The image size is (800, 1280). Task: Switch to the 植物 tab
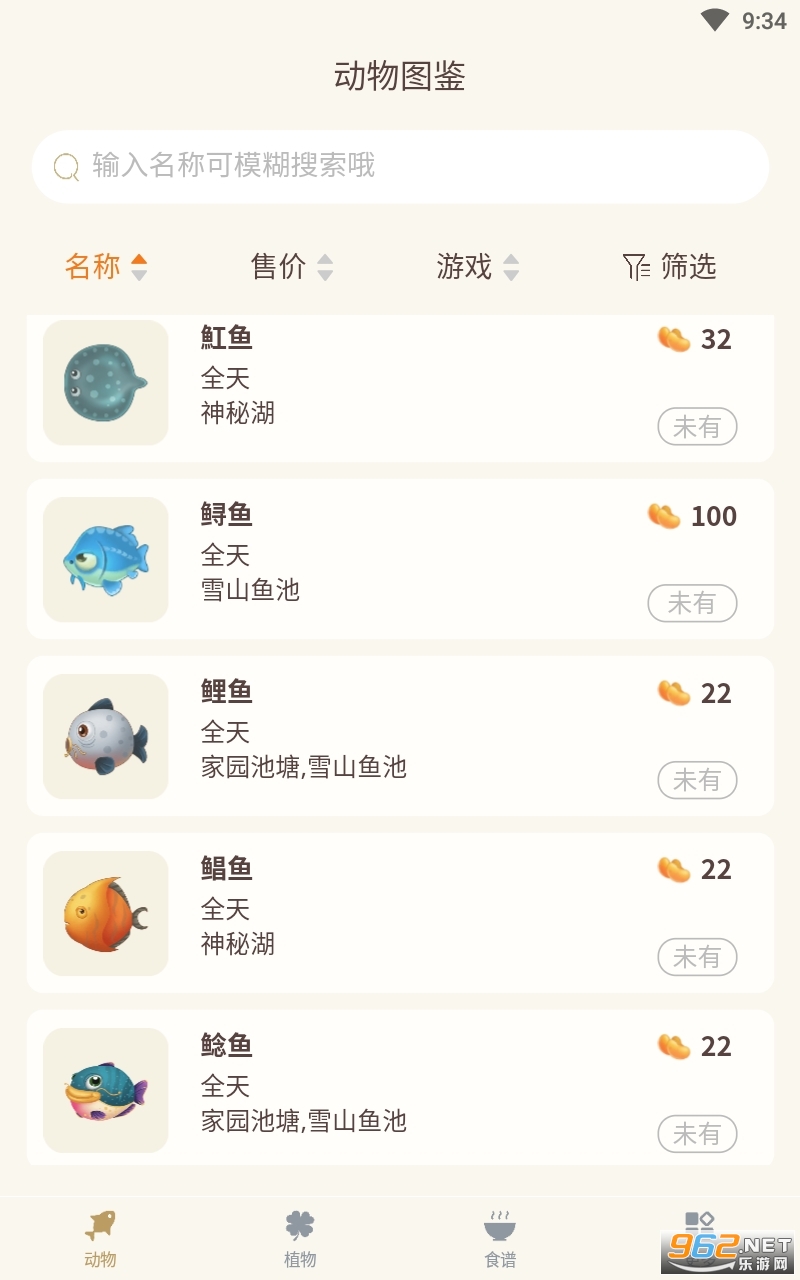pos(300,1238)
